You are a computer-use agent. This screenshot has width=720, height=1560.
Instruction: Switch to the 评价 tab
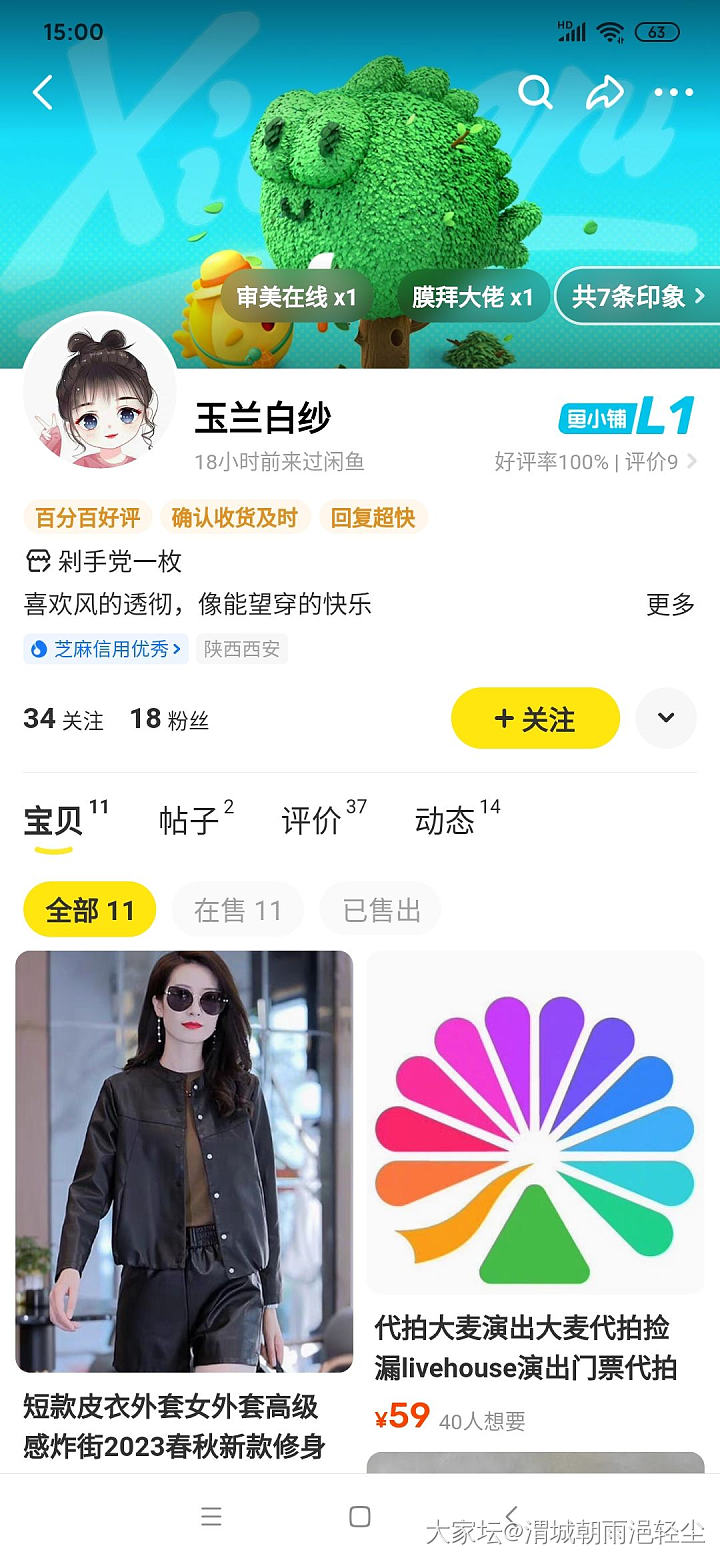[x=314, y=821]
